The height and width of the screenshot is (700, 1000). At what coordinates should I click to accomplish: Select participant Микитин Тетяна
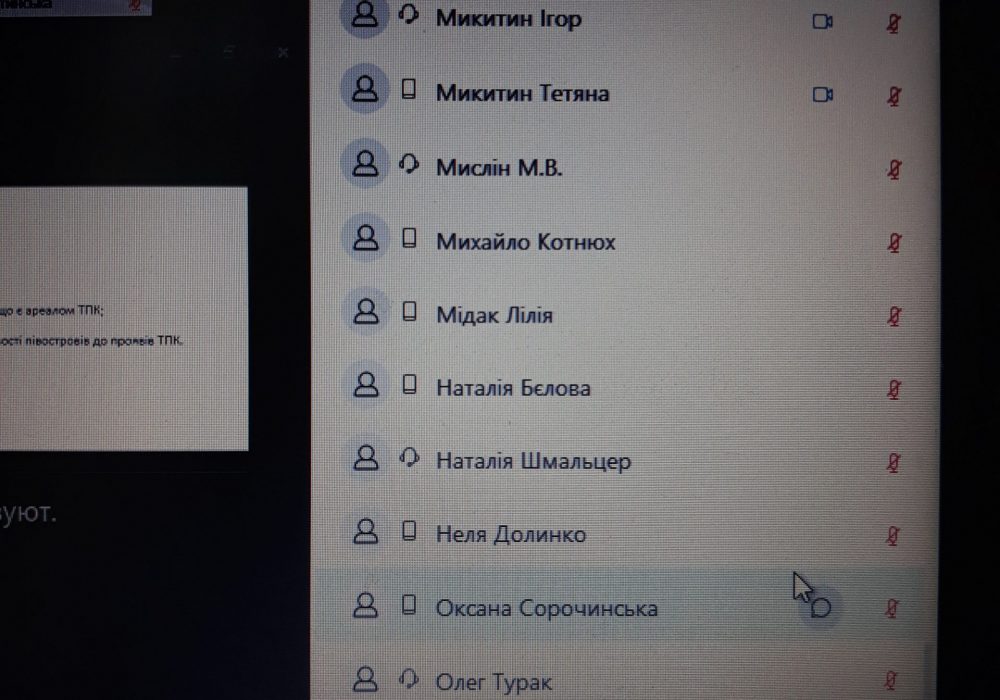(x=522, y=93)
